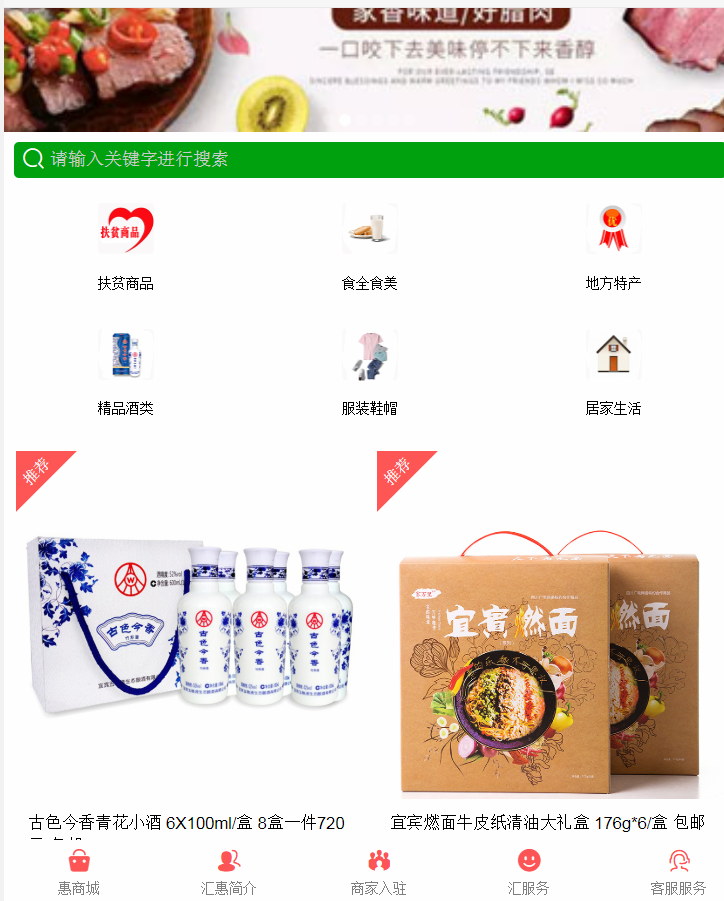Switch to the 惠商城 tab
Image resolution: width=724 pixels, height=901 pixels.
(79, 872)
